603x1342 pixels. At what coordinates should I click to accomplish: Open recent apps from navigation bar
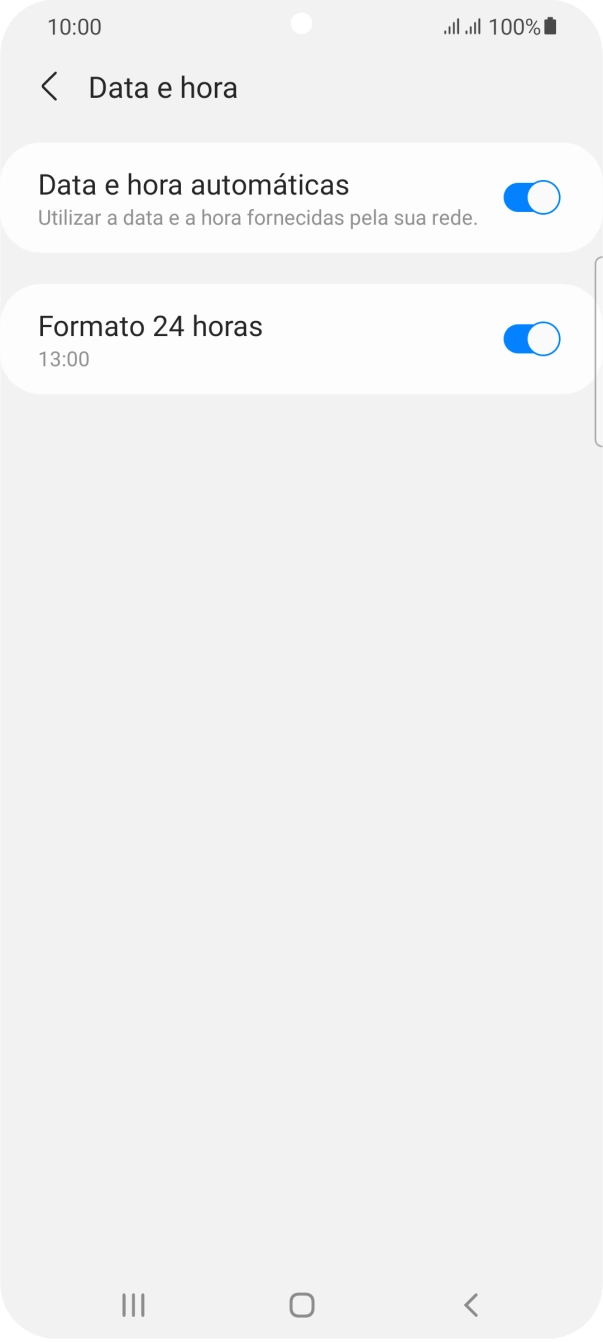(132, 1304)
